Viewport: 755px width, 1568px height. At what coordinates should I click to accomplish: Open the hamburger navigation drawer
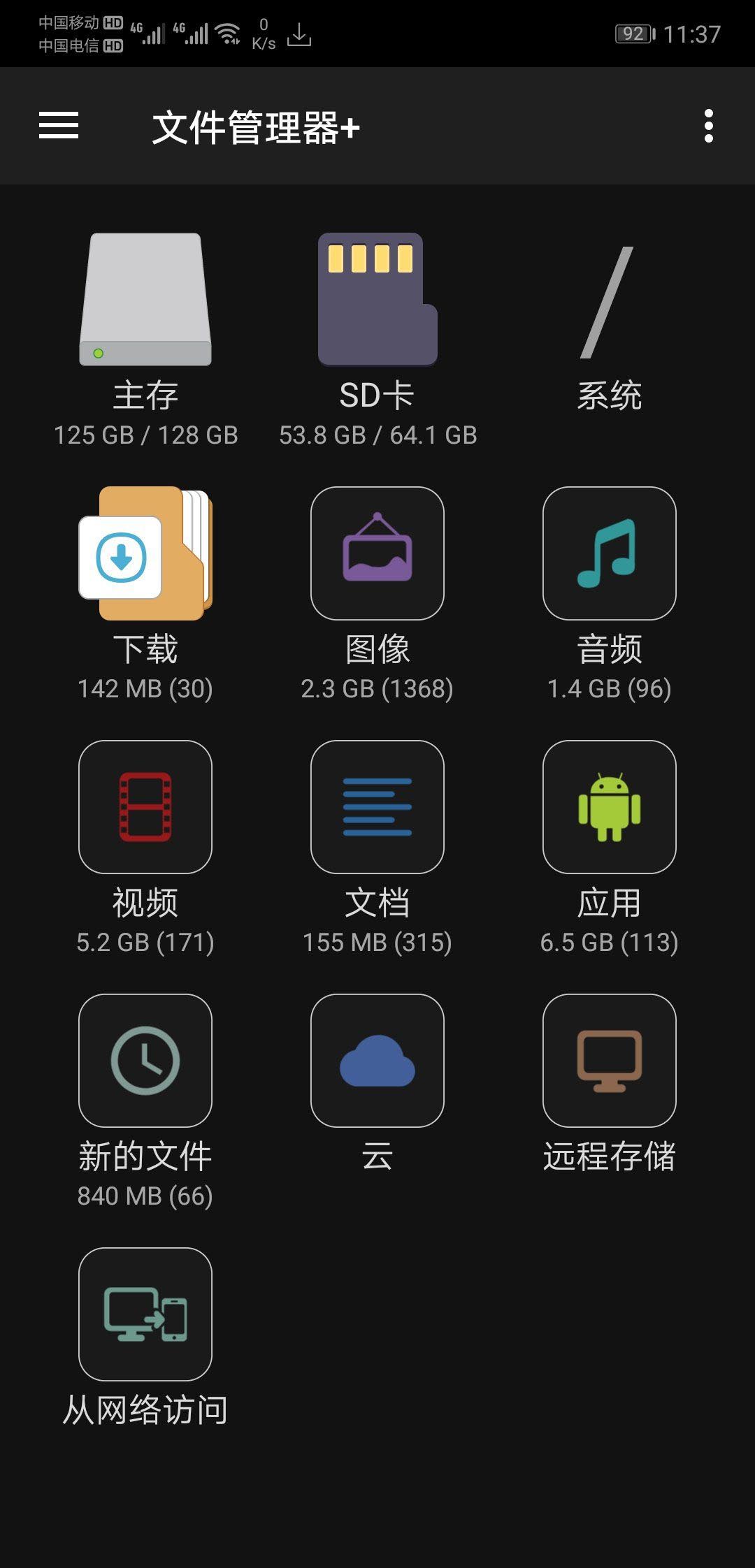click(59, 126)
